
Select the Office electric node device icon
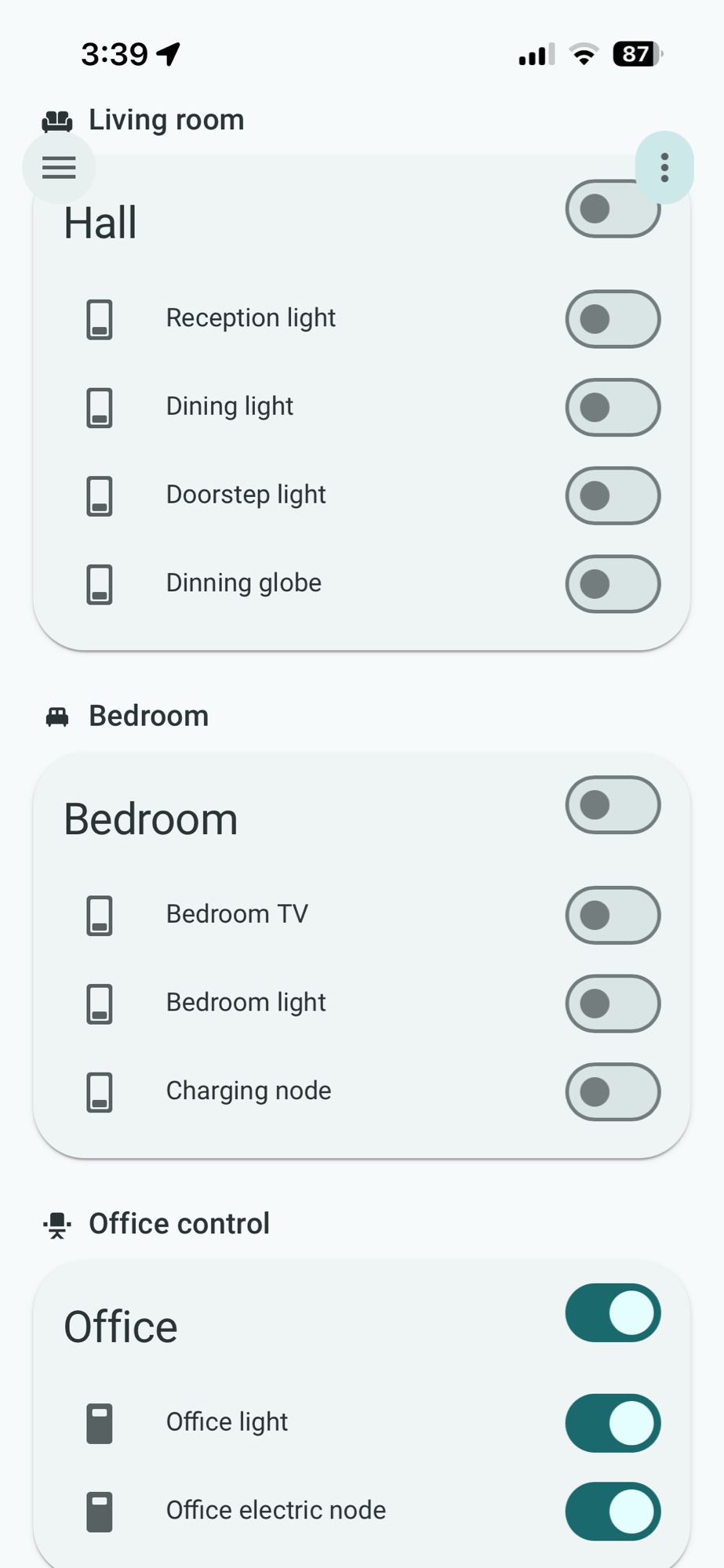(99, 1512)
